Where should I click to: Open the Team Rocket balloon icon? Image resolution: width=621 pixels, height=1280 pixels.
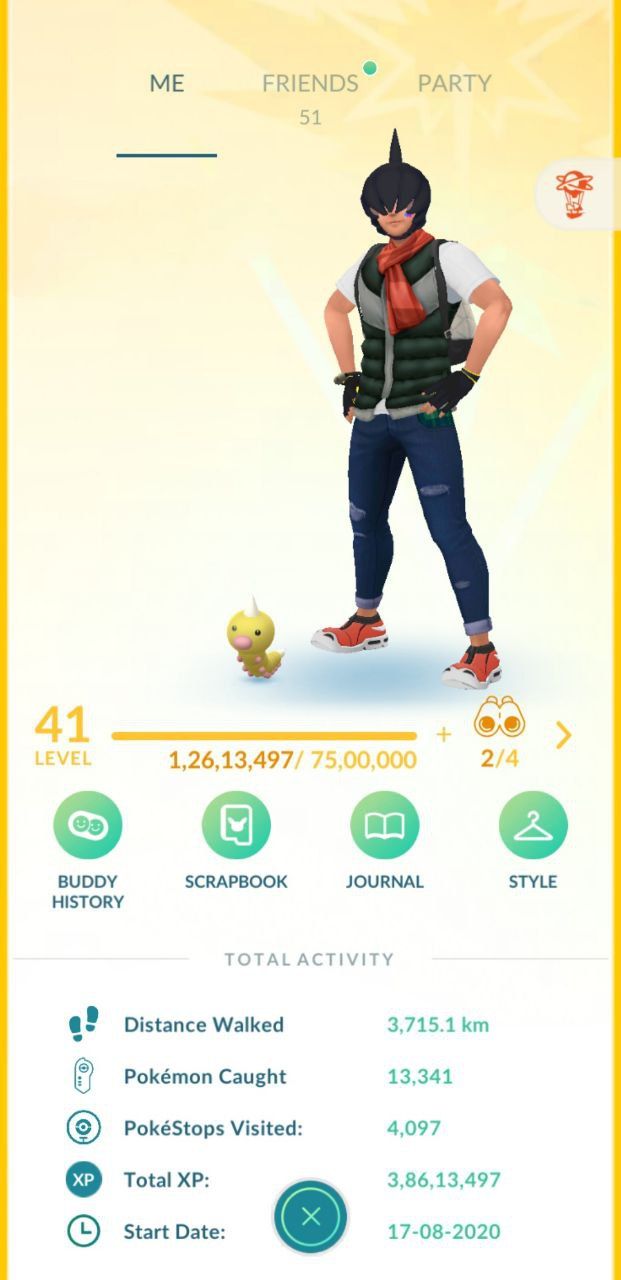tap(573, 194)
